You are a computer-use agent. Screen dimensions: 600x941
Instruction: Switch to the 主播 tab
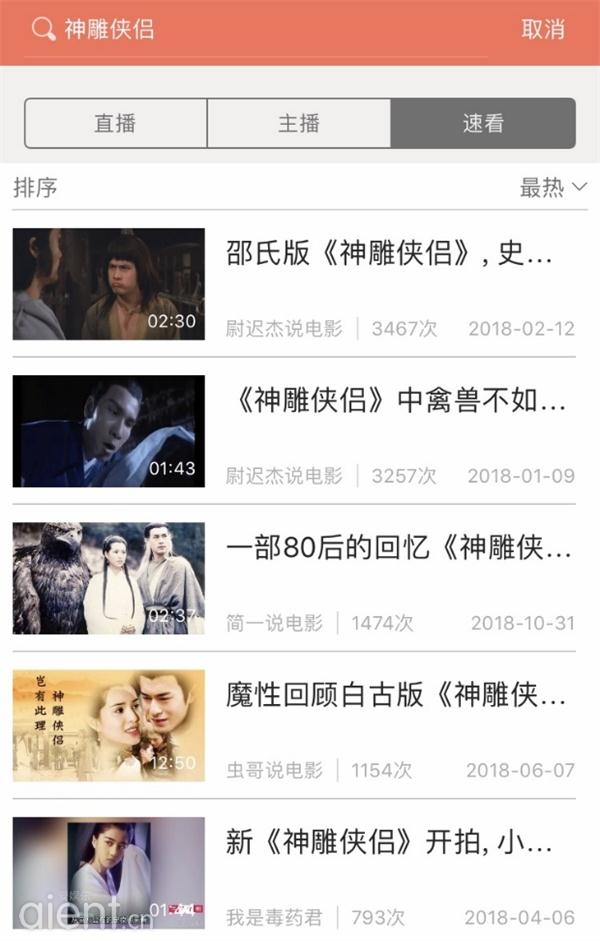(299, 124)
